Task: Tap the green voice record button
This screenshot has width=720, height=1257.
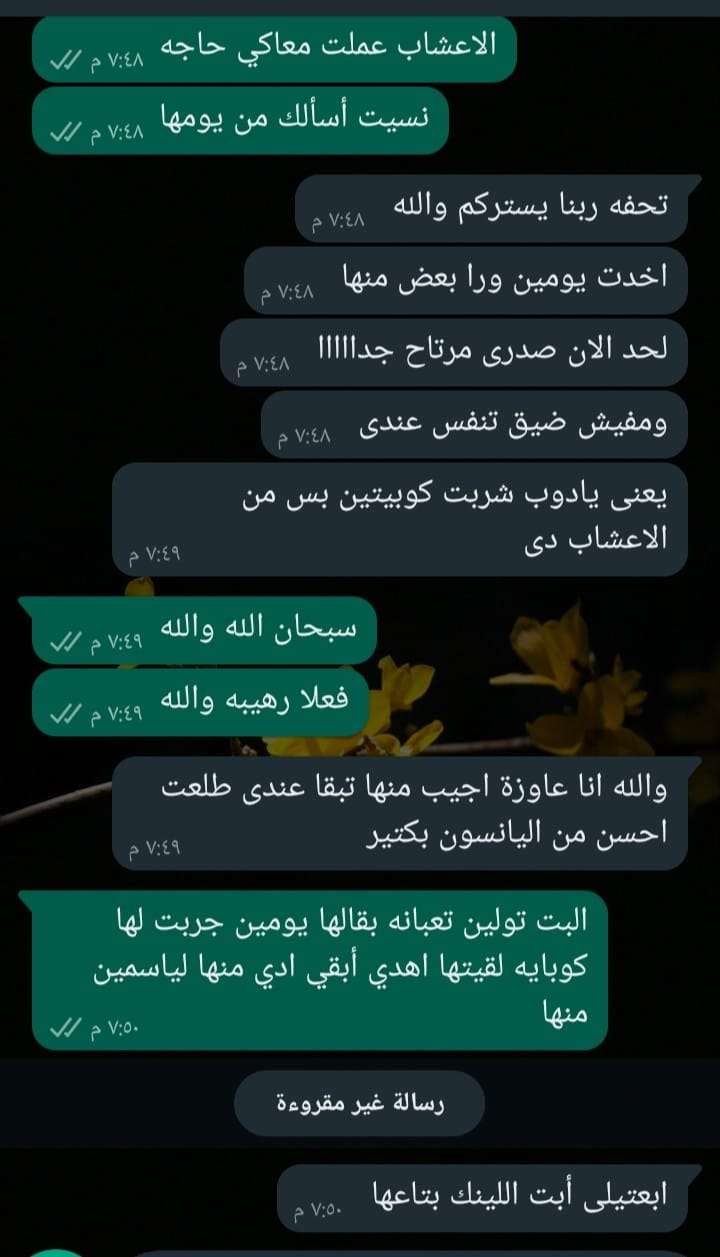Action: pyautogui.click(x=58, y=1252)
